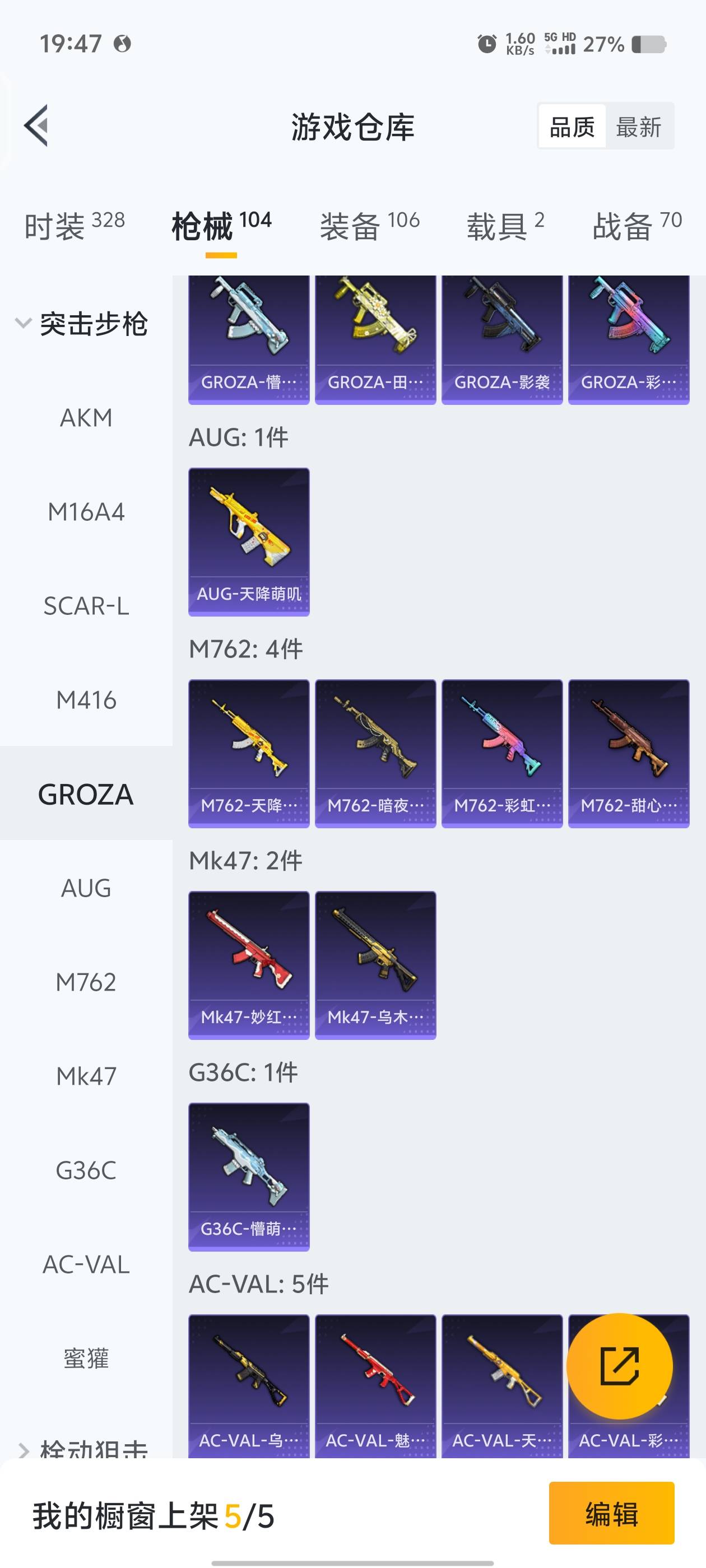Select the 品质 sort option

(572, 127)
